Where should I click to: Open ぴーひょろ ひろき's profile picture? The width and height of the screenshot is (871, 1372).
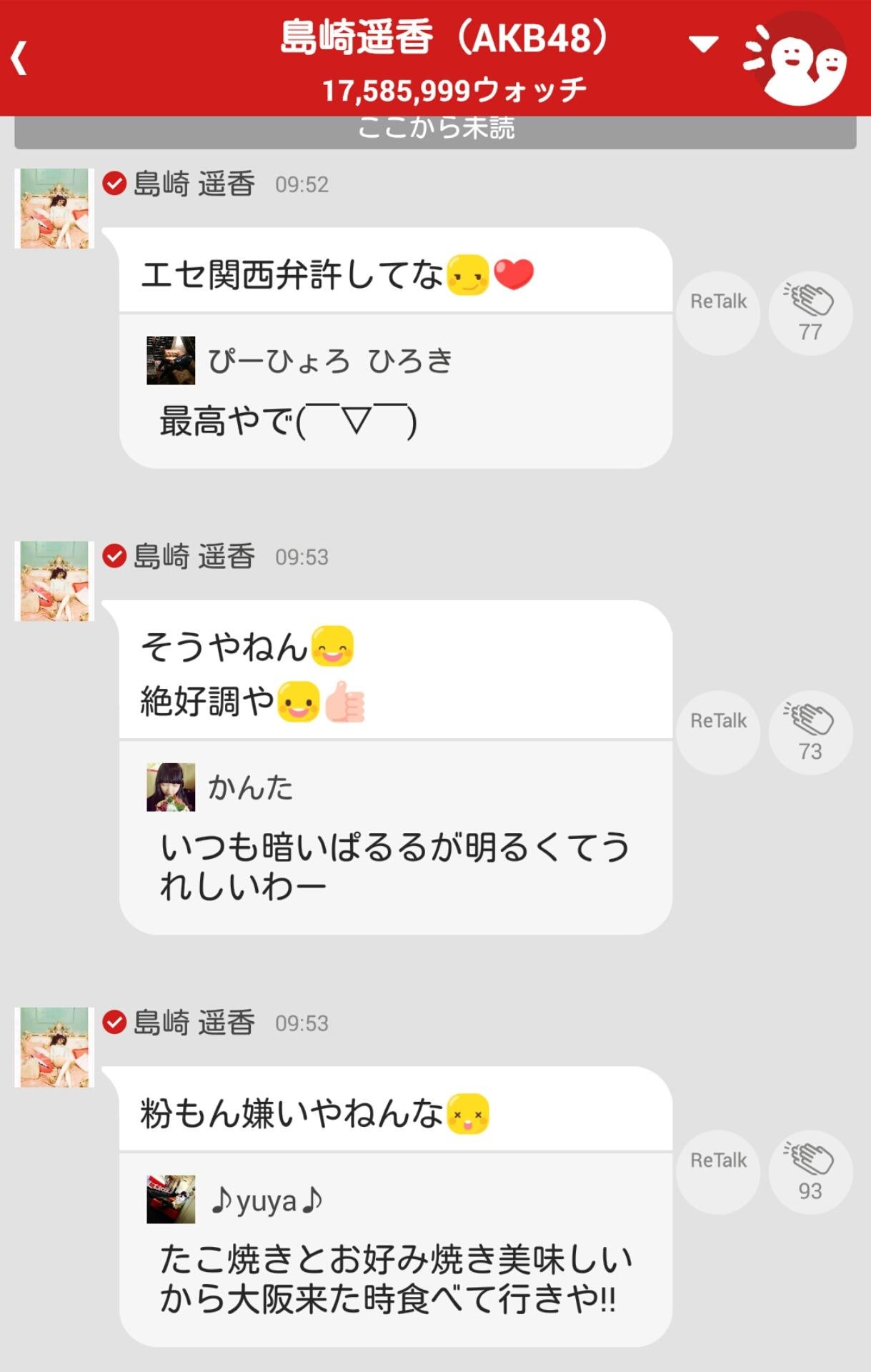(x=171, y=361)
